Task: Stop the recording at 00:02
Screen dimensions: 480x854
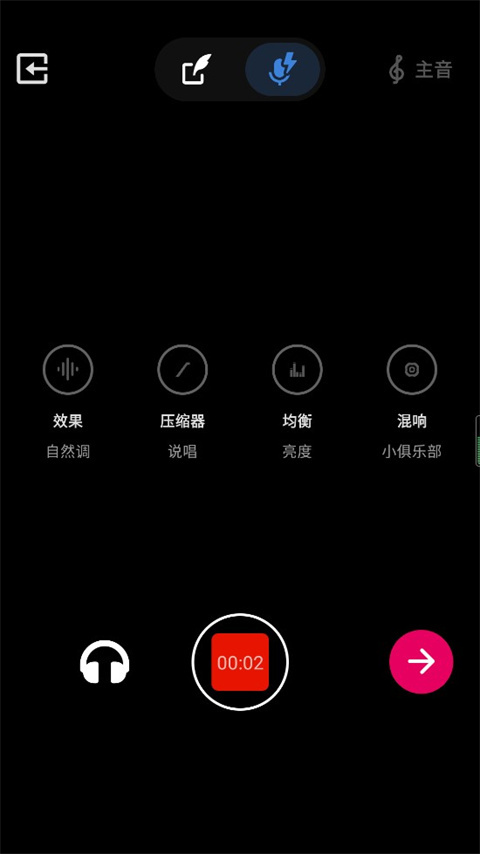Action: tap(240, 662)
